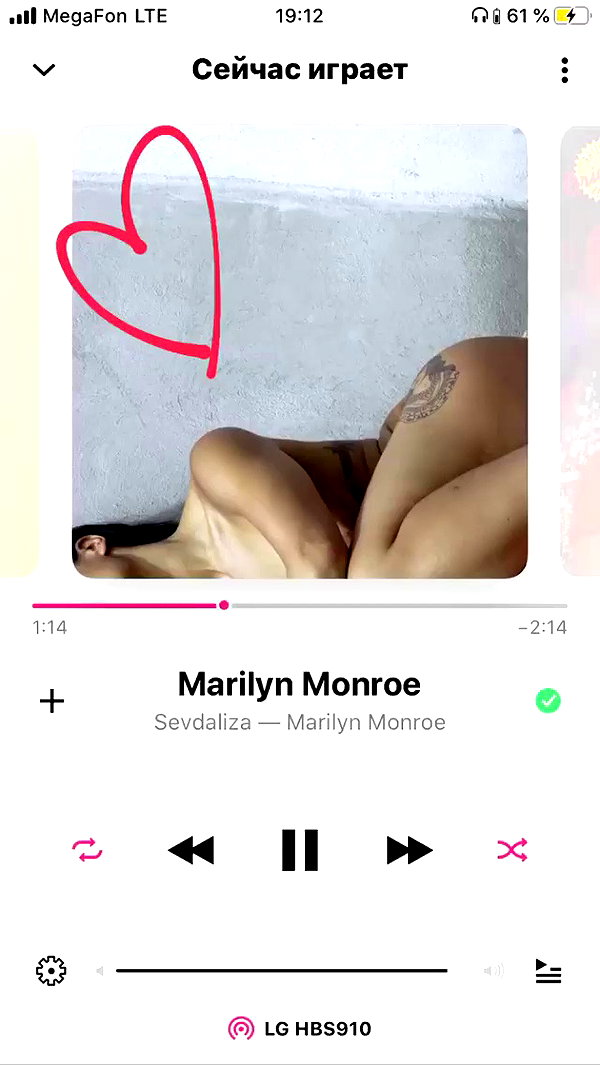Tap the green downloaded checkmark
Screen dimensions: 600x1065
tap(548, 701)
